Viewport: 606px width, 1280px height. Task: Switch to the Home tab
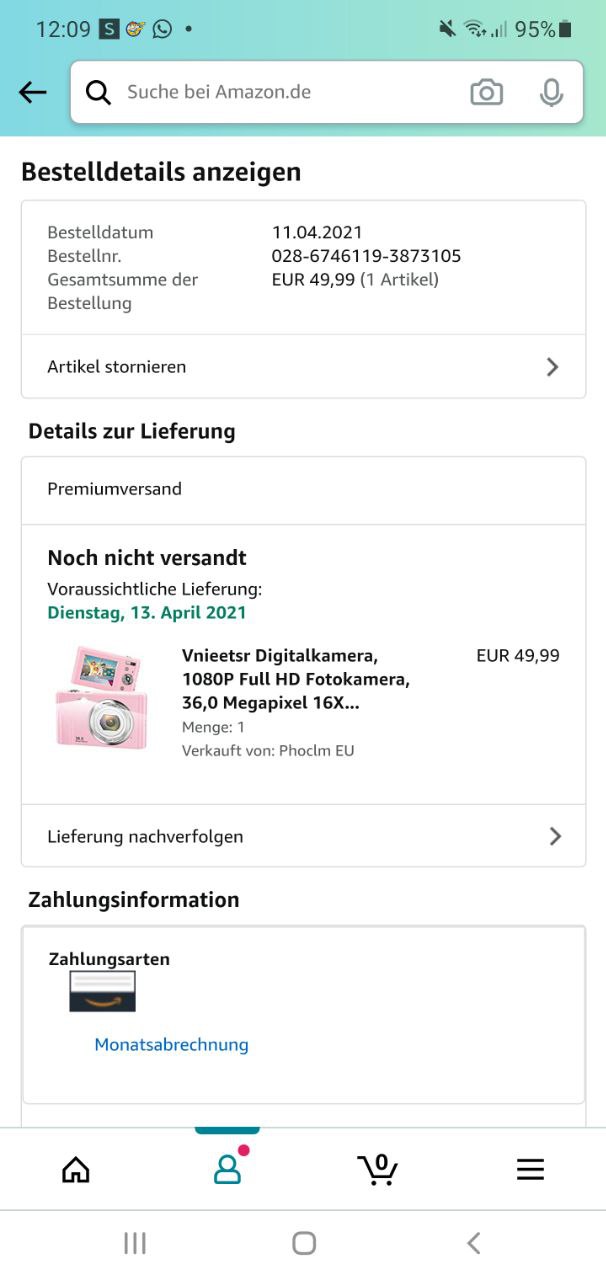[x=76, y=1169]
